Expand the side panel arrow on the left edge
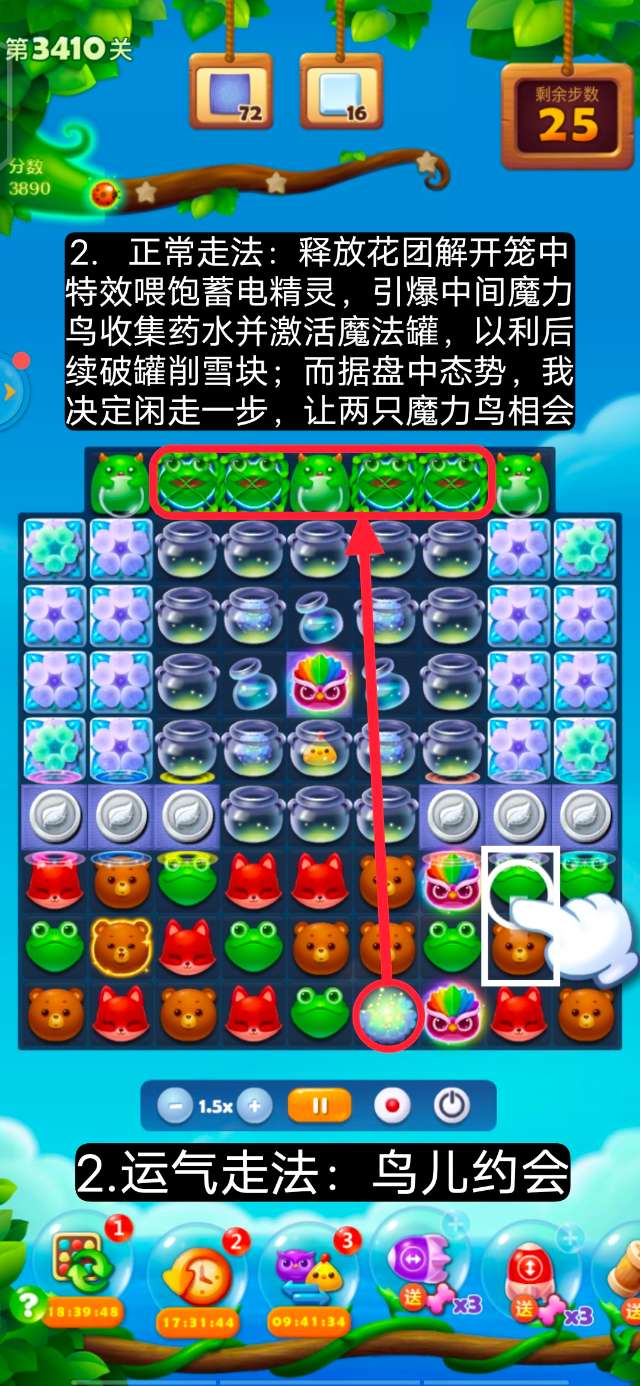The image size is (640, 1386). click(x=9, y=392)
